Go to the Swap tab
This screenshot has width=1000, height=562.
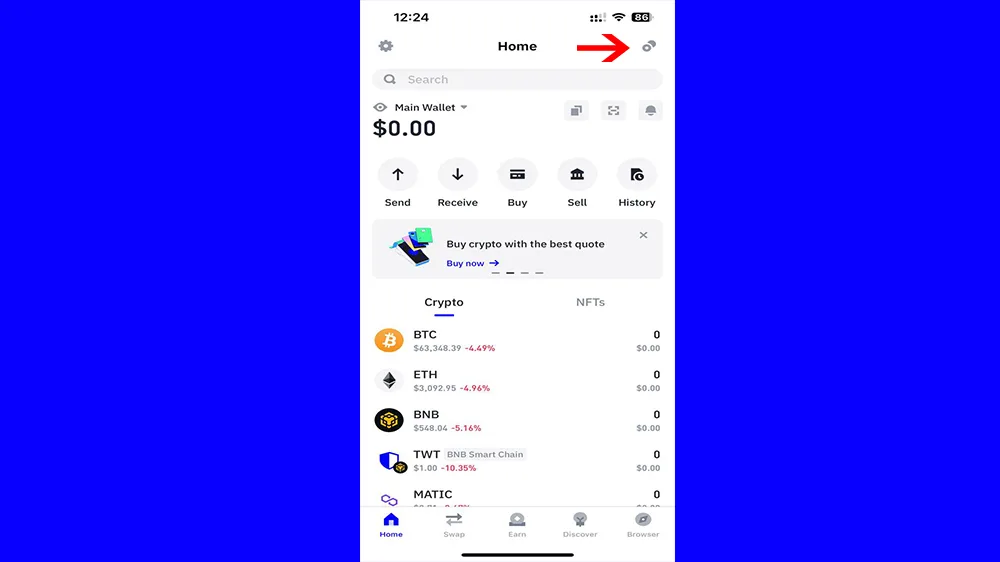[454, 524]
